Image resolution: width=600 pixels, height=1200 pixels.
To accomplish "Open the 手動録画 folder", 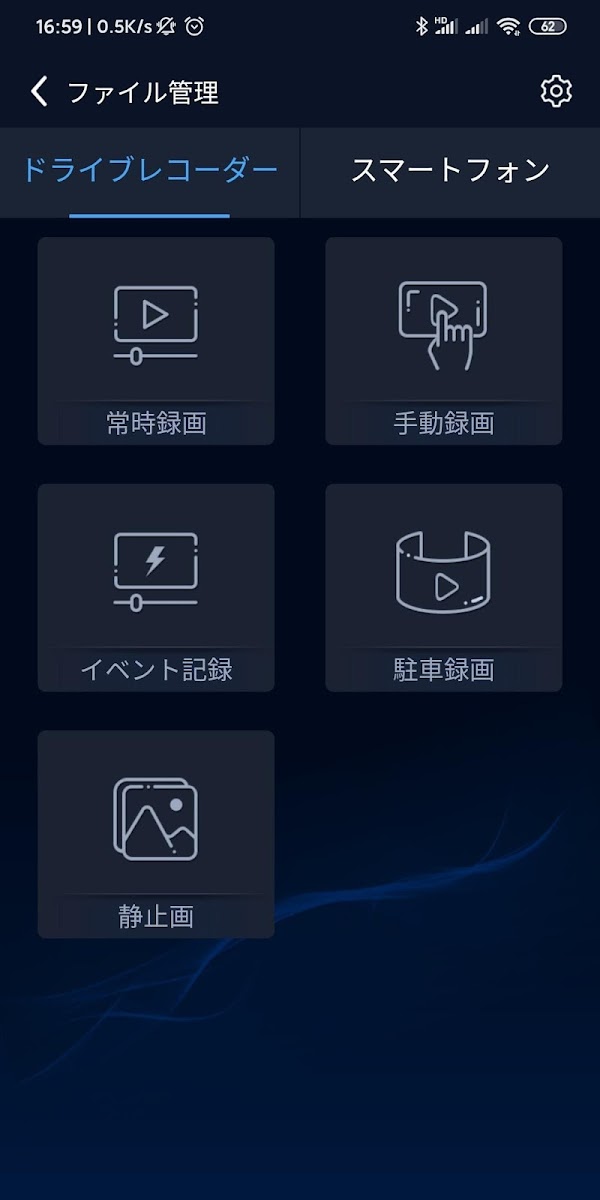I will pos(443,341).
